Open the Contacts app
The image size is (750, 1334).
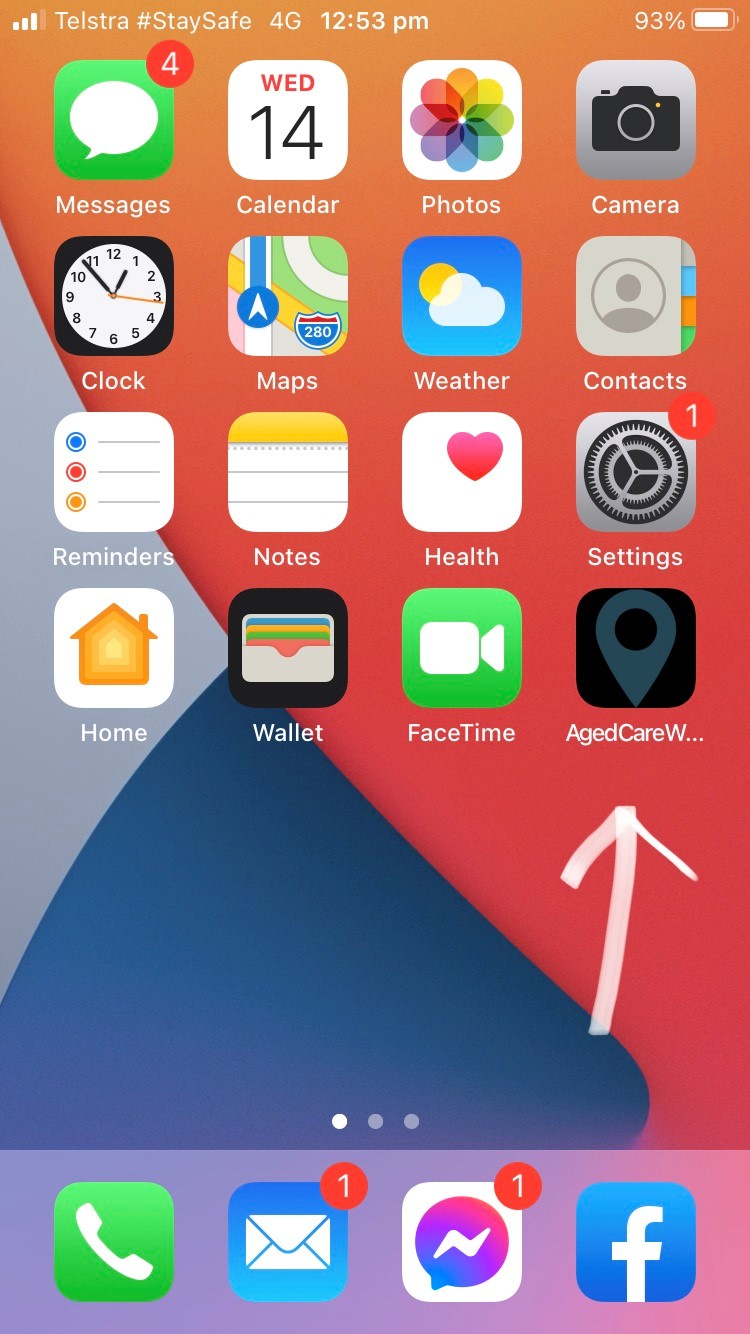coord(635,296)
